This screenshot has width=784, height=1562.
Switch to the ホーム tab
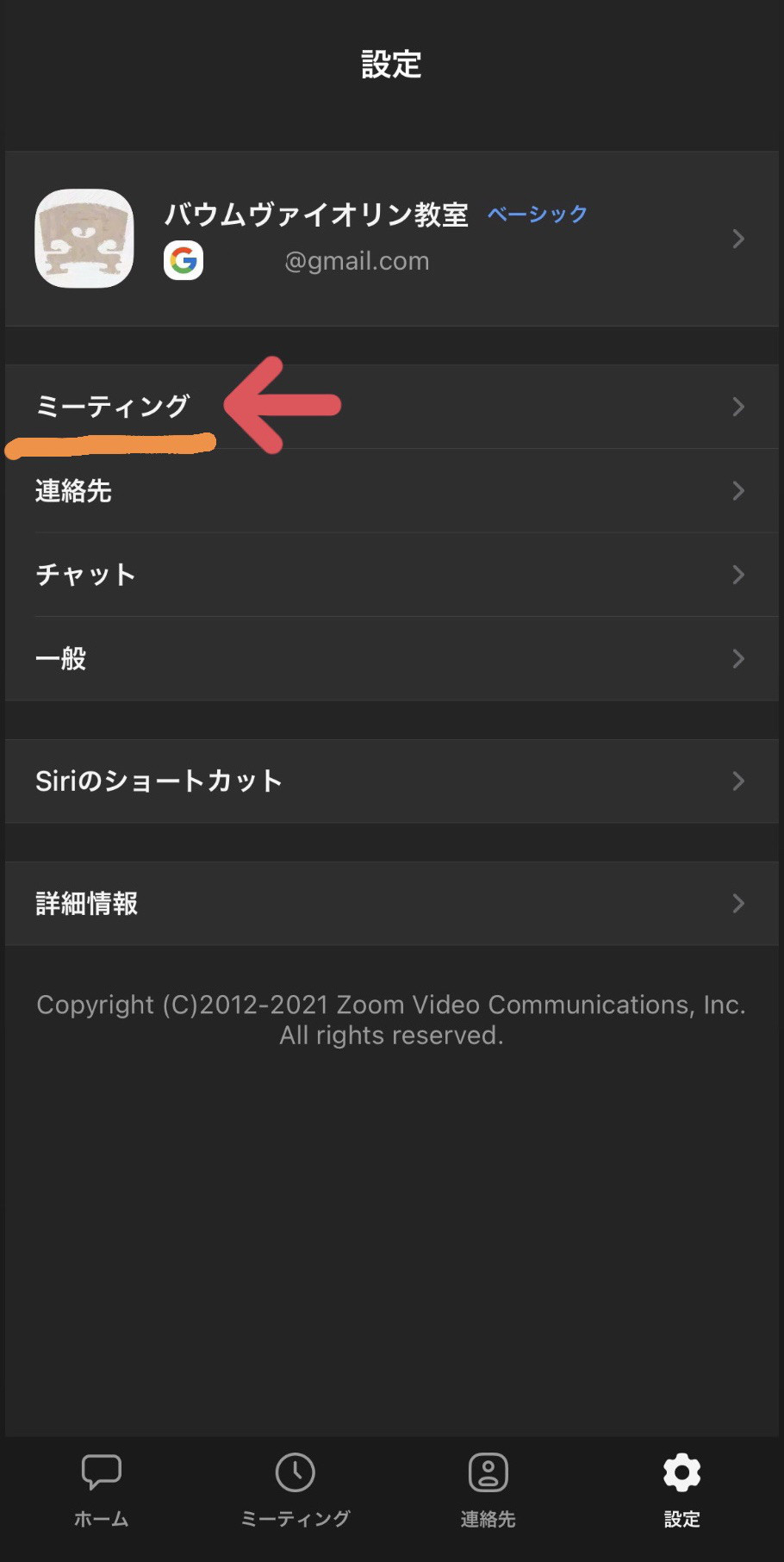[102, 1490]
